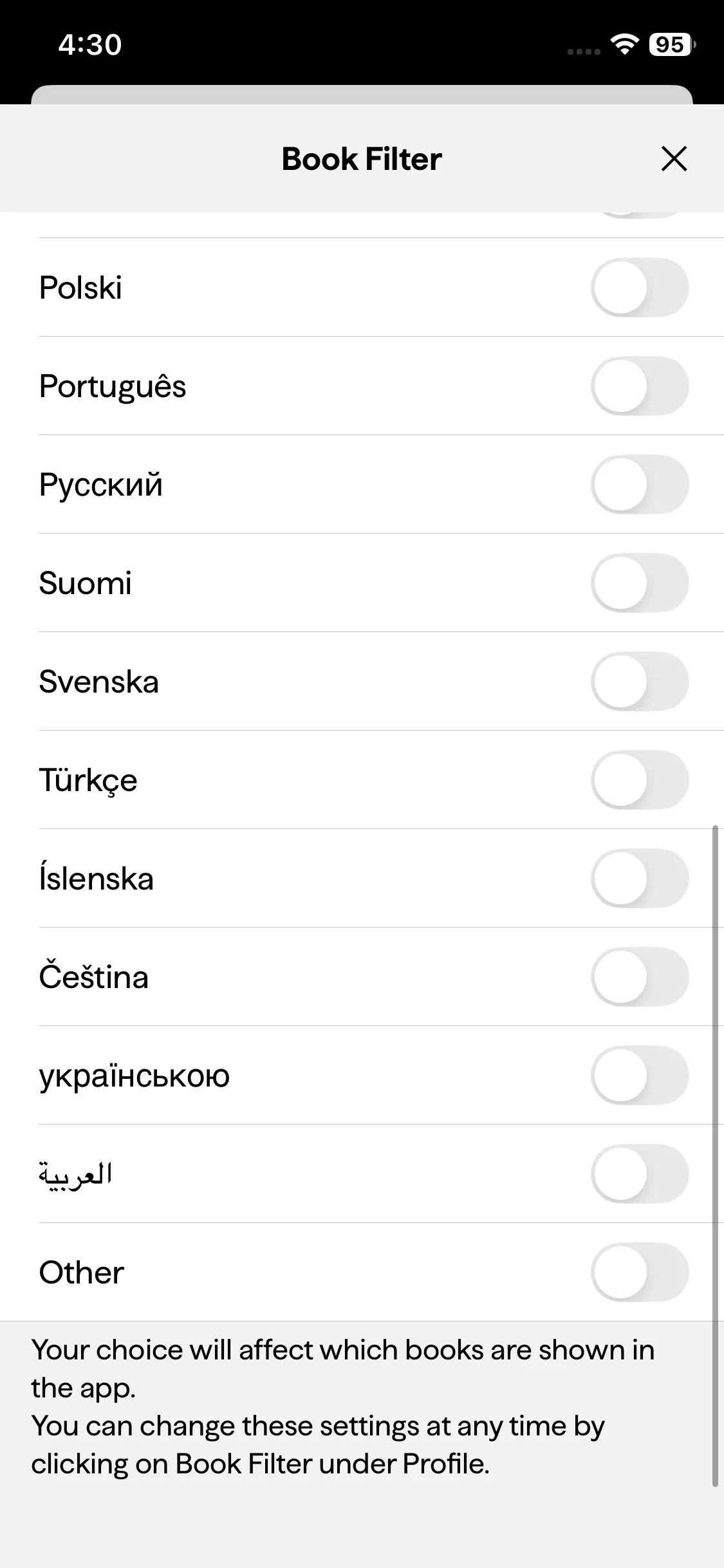Turn on the Türkçe toggle
Viewport: 724px width, 1568px height.
[640, 779]
